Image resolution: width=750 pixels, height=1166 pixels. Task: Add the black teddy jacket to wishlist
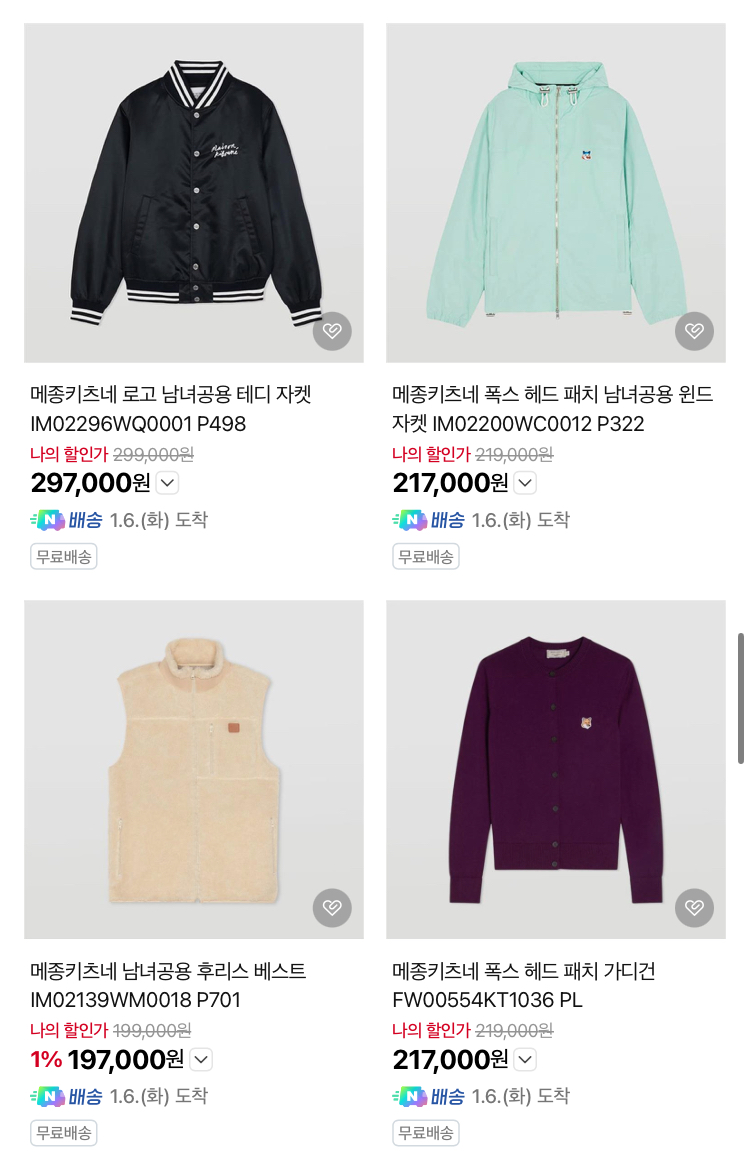332,331
